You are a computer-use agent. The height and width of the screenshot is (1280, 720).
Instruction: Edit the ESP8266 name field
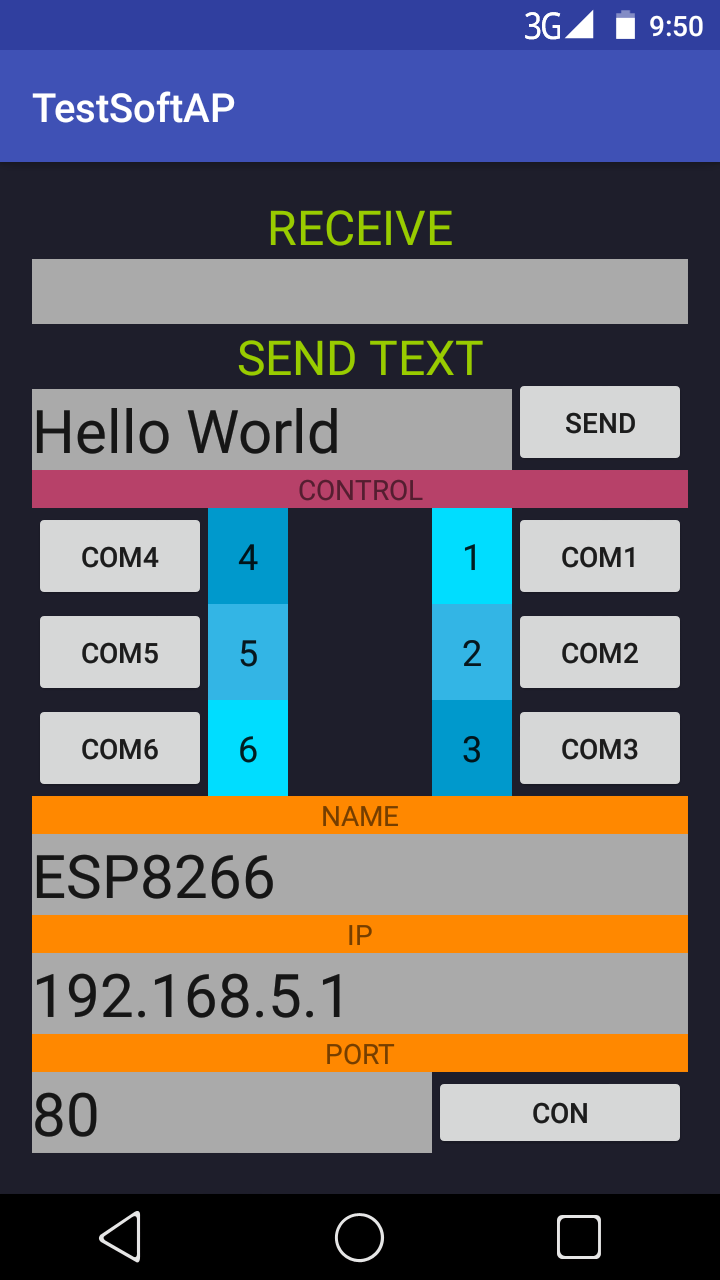(360, 875)
